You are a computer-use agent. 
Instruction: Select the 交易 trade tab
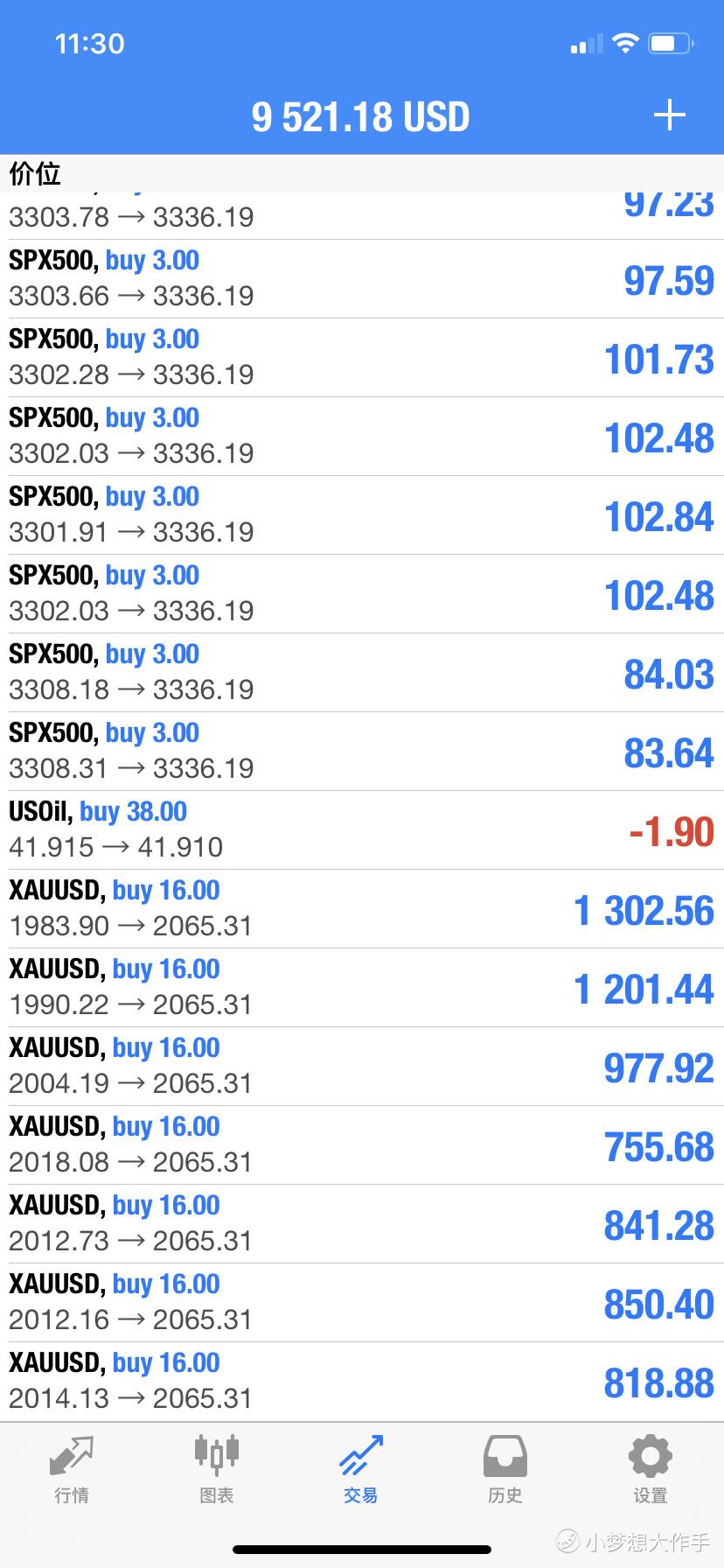361,1470
